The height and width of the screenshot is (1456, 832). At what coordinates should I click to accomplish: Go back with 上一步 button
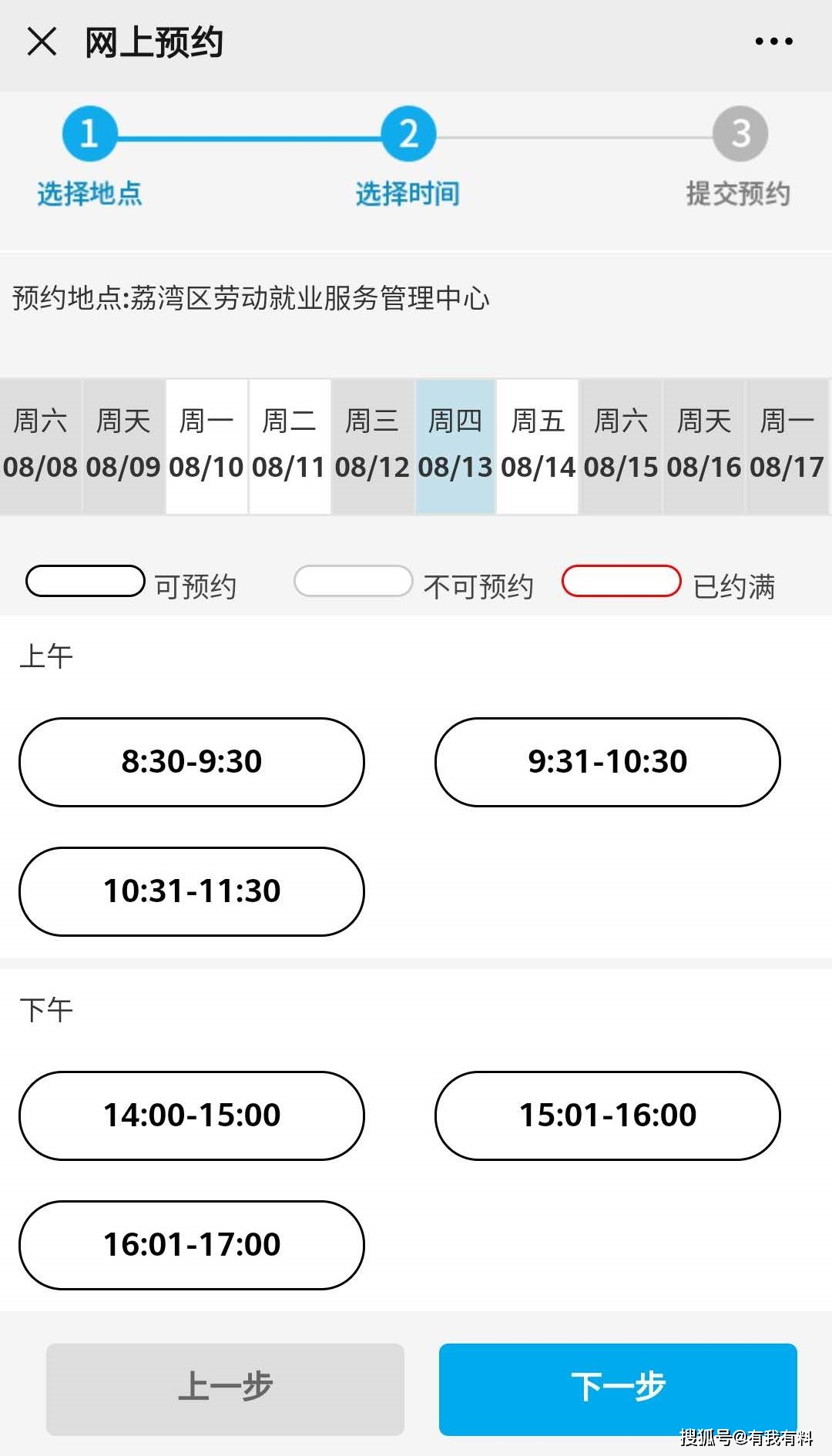(x=225, y=1389)
